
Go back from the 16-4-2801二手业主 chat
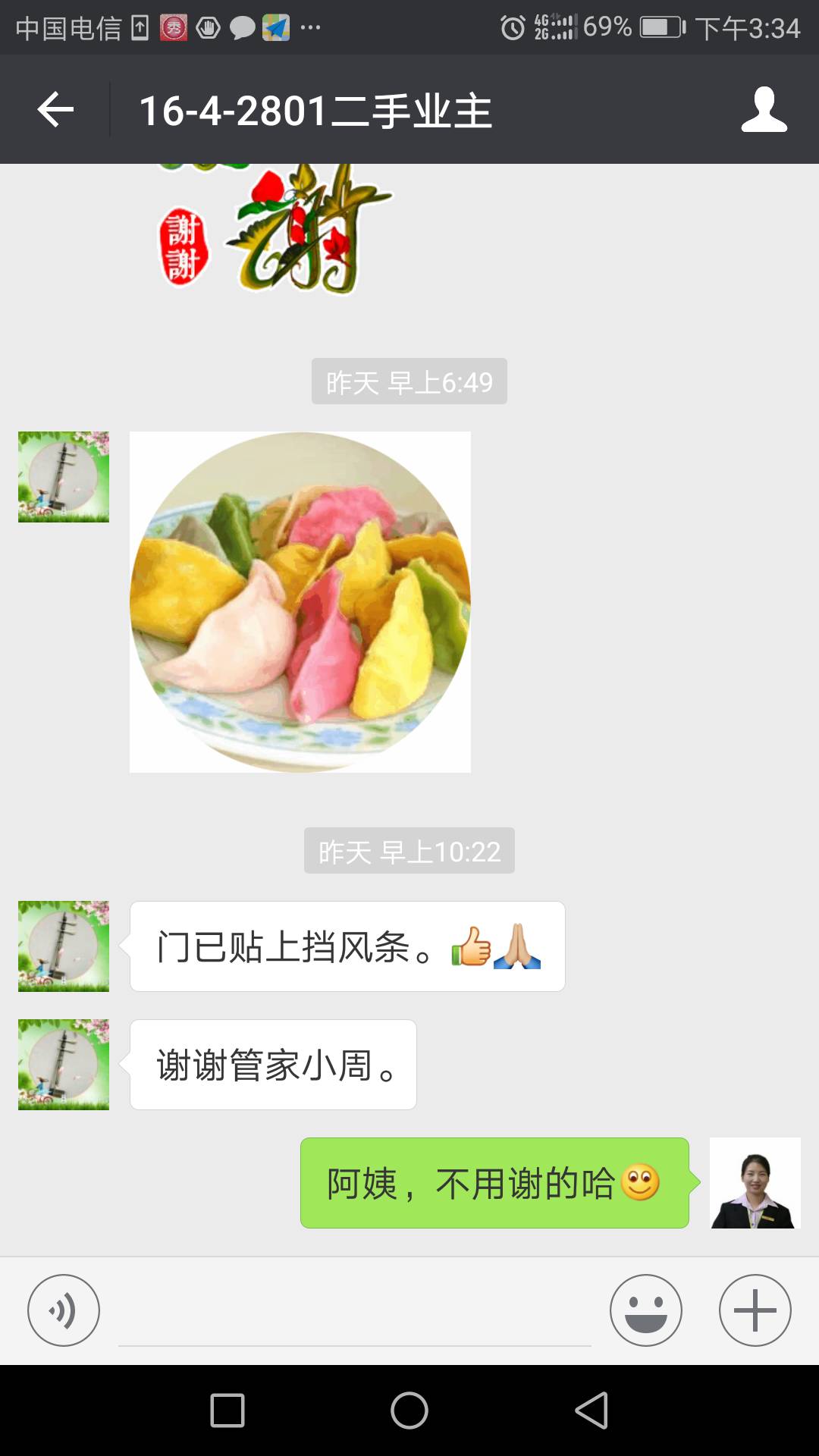click(x=55, y=110)
